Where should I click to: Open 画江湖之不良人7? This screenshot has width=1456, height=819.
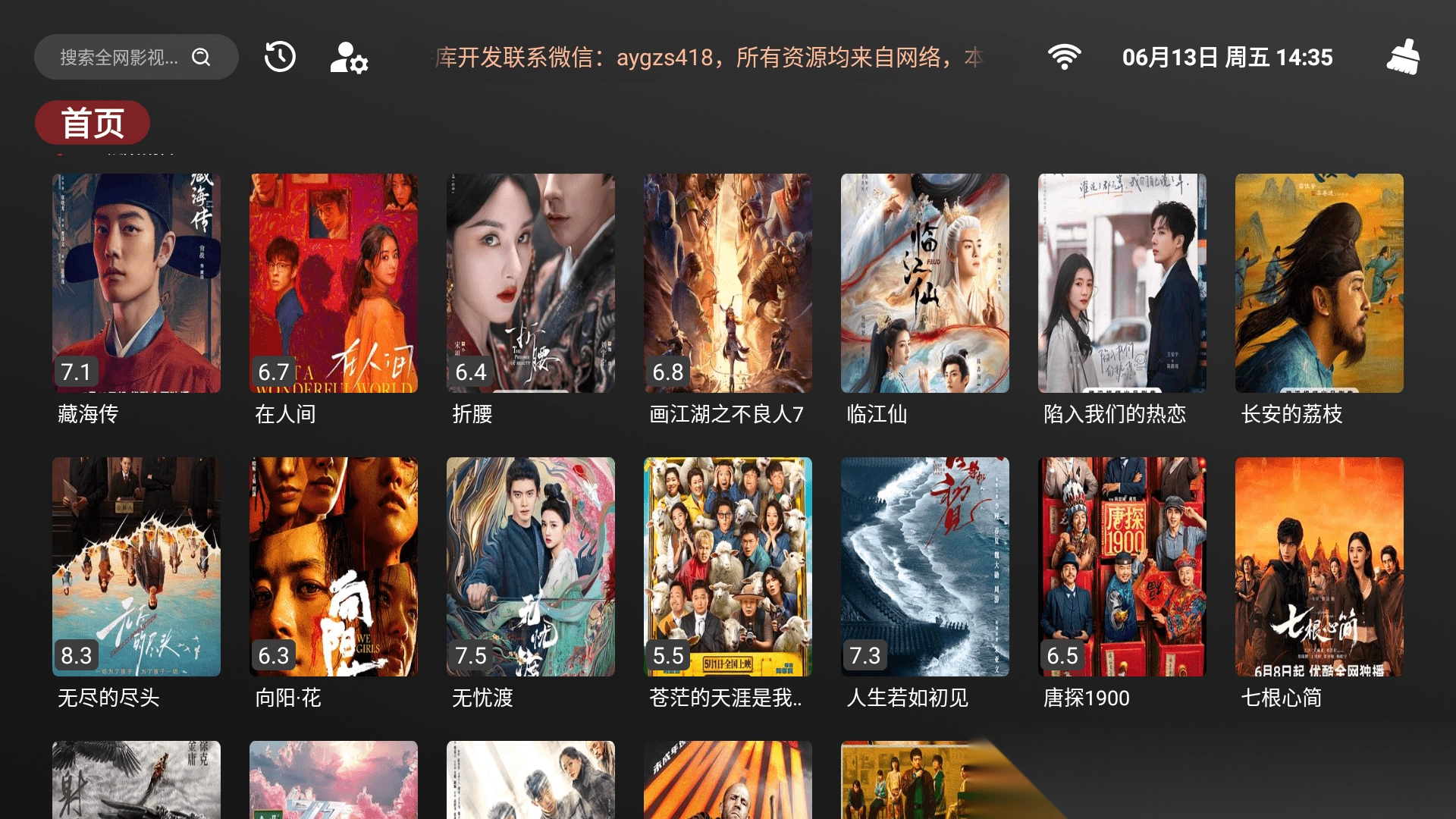click(728, 283)
